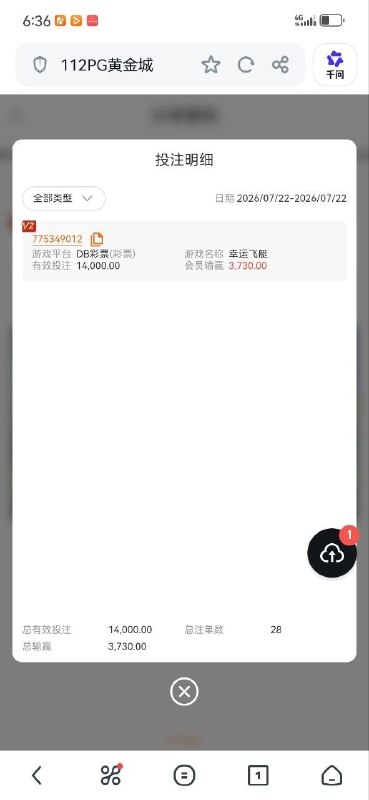Go to the browser home page
The image size is (369, 800).
[x=332, y=776]
